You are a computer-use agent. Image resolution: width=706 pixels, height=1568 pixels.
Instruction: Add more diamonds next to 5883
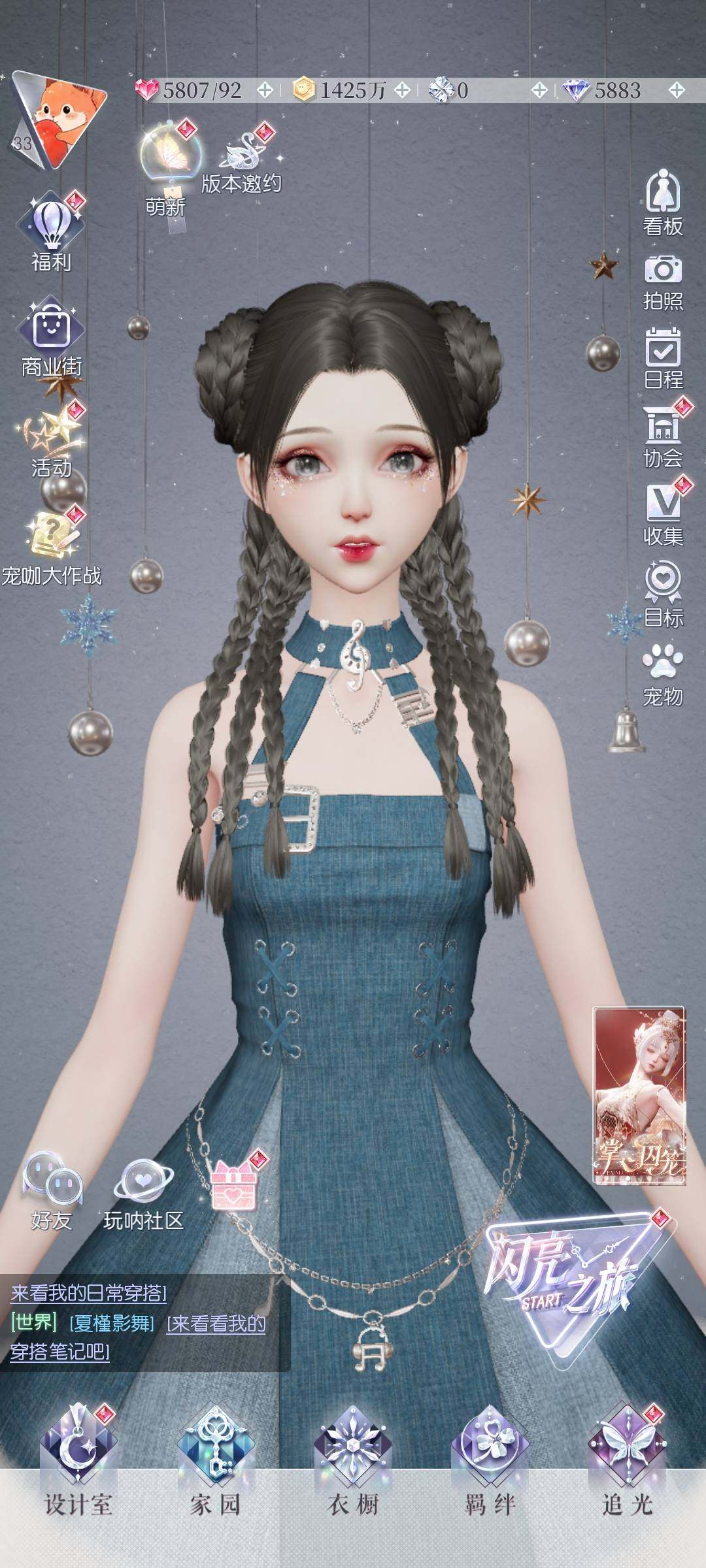(x=677, y=90)
